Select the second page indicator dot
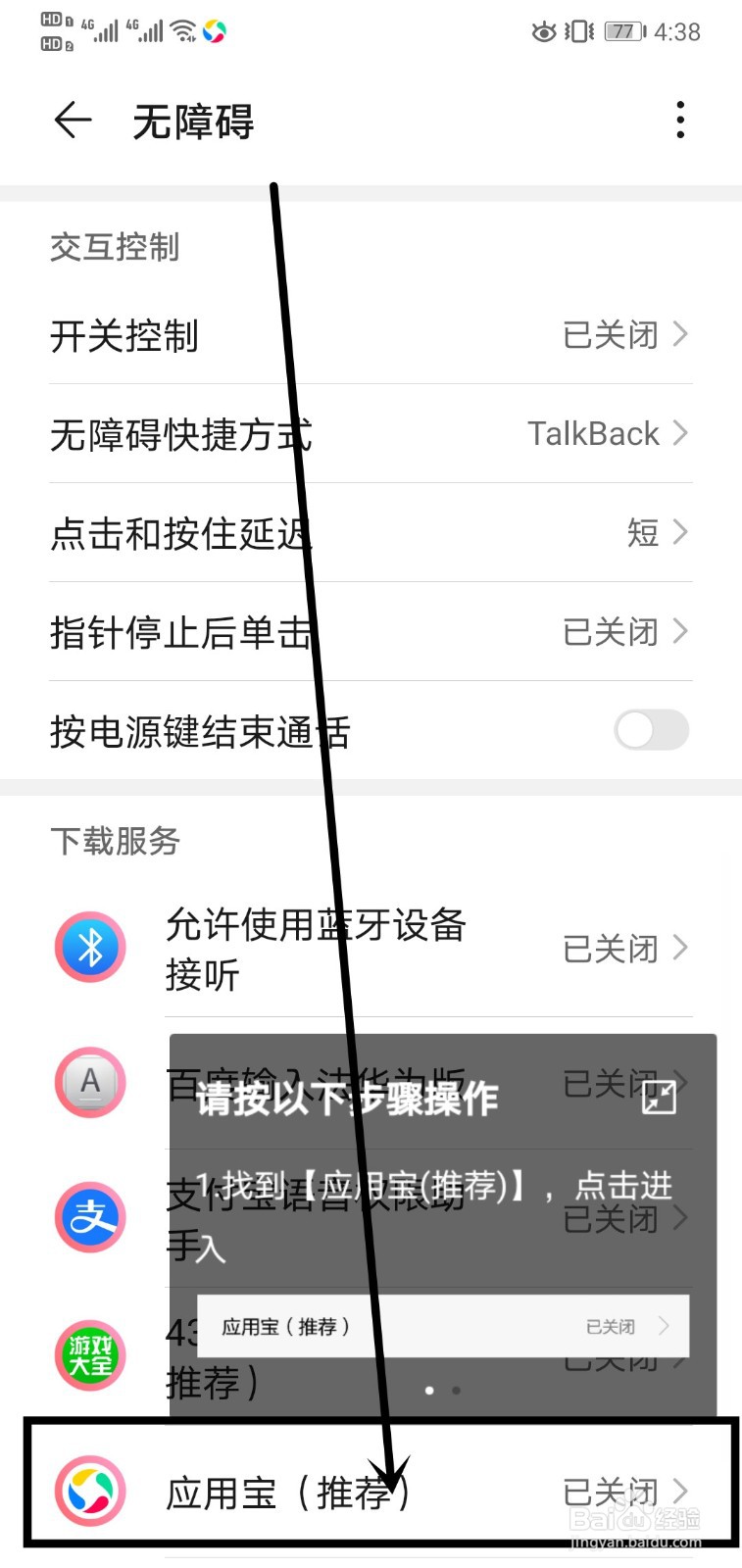Viewport: 742px width, 1568px height. [456, 1390]
